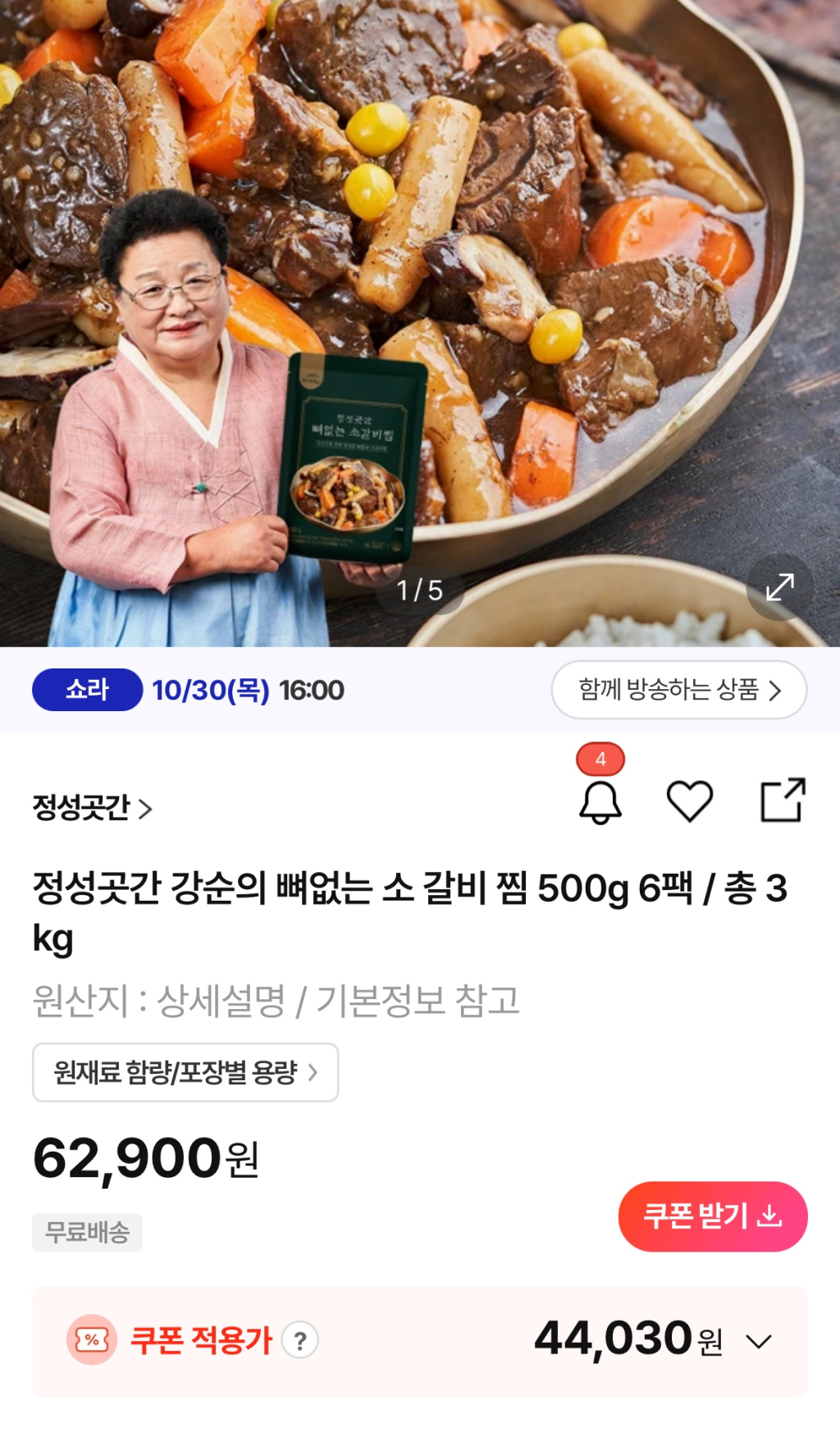Open the 정성곳간 brand page
Screen dimensions: 840x1433
[x=92, y=808]
